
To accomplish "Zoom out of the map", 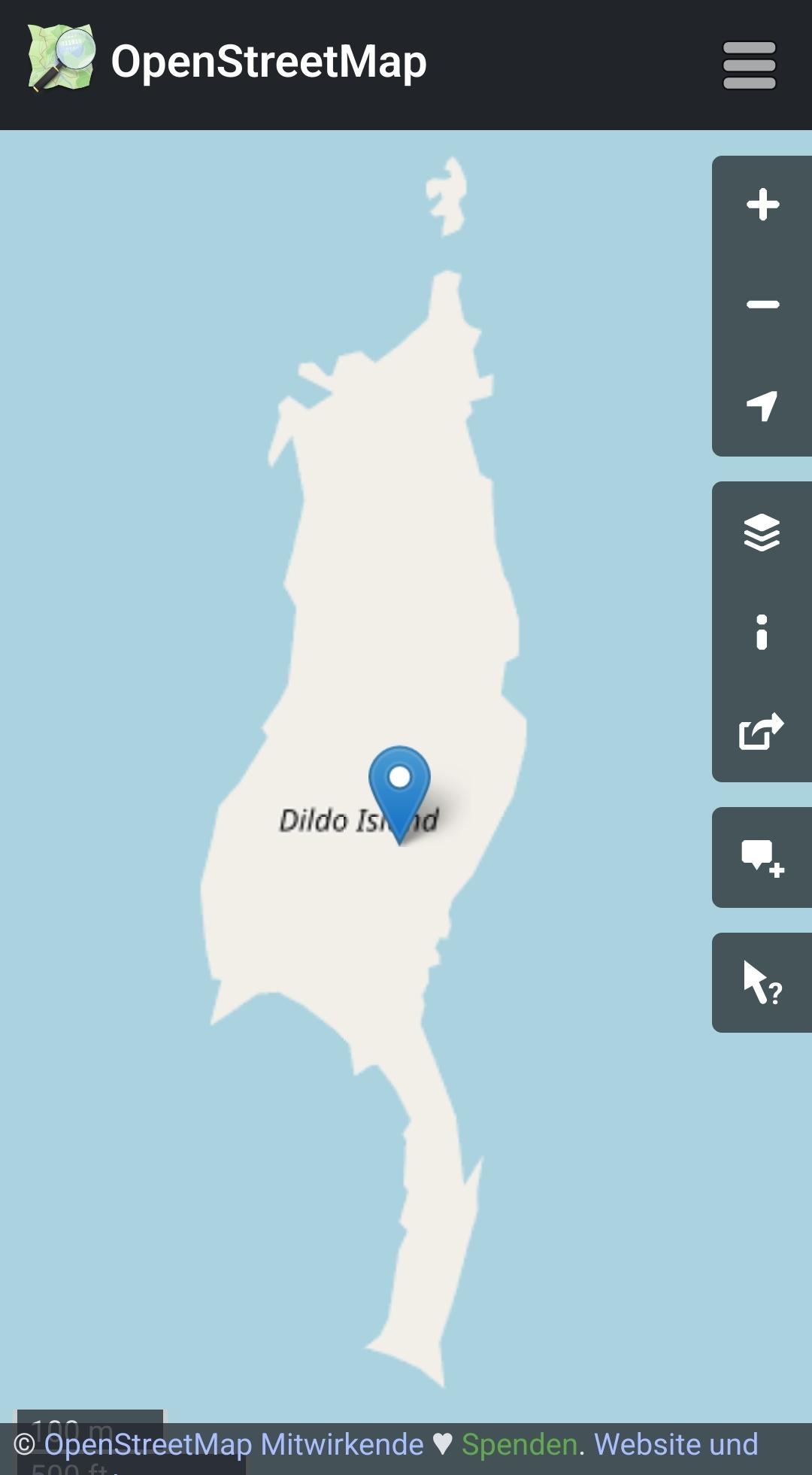I will click(762, 305).
